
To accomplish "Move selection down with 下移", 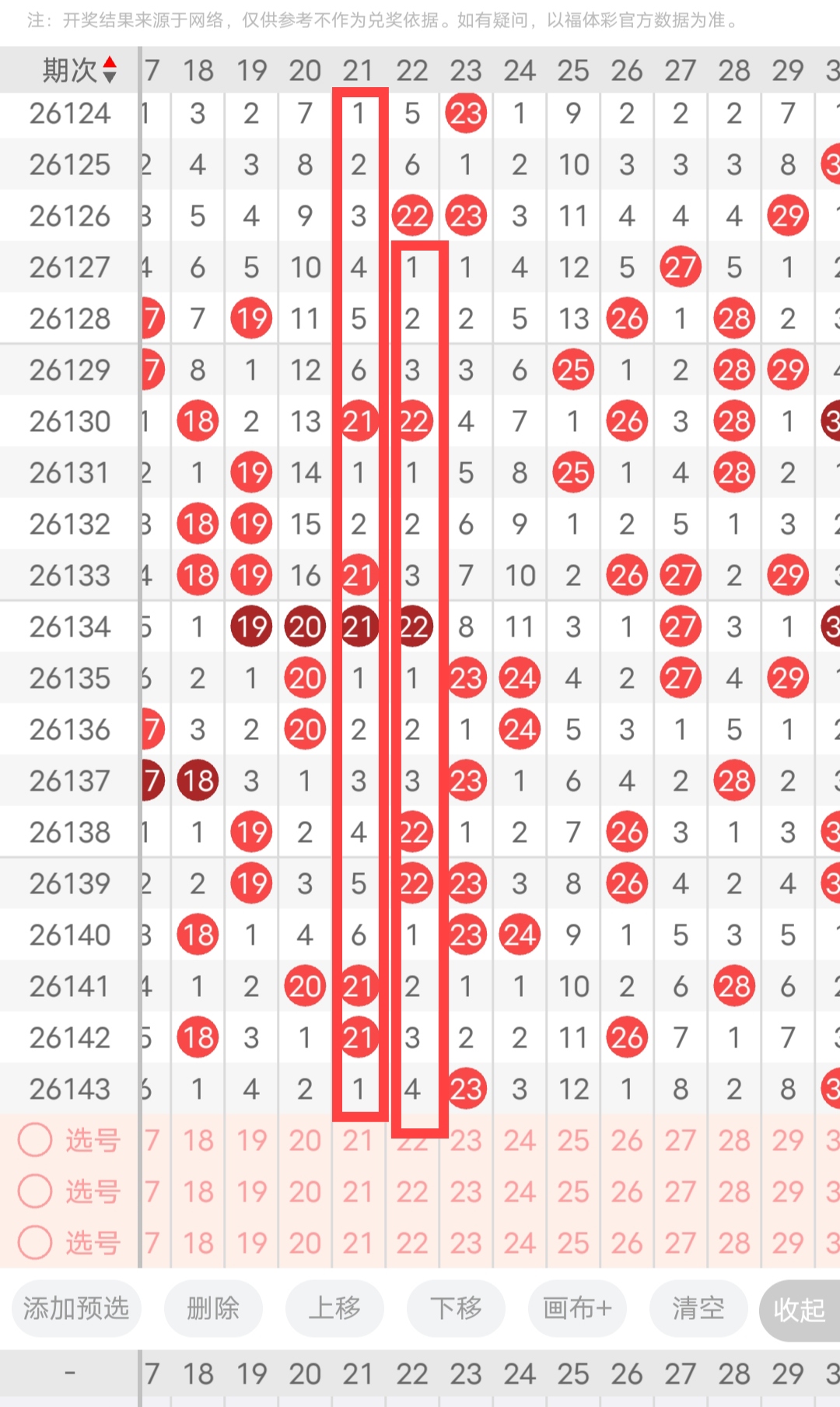I will [x=456, y=1308].
